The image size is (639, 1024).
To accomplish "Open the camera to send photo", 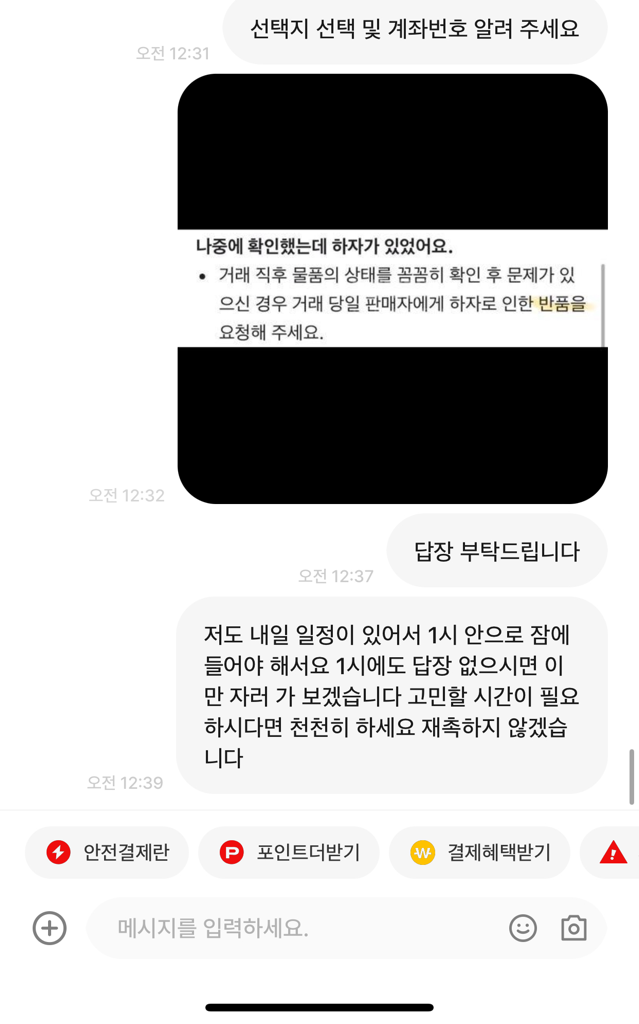I will [x=574, y=928].
